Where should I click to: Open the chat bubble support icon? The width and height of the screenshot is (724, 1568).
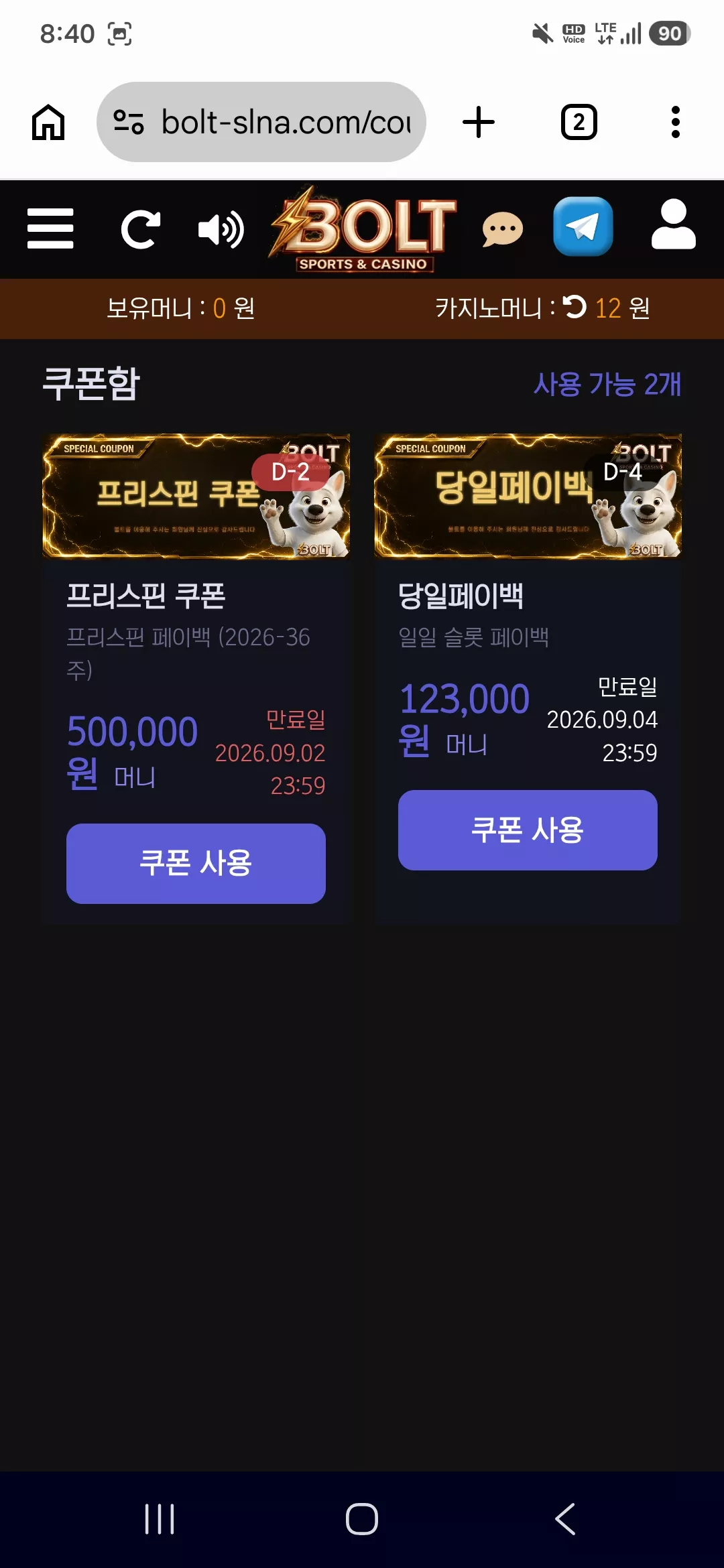click(503, 229)
